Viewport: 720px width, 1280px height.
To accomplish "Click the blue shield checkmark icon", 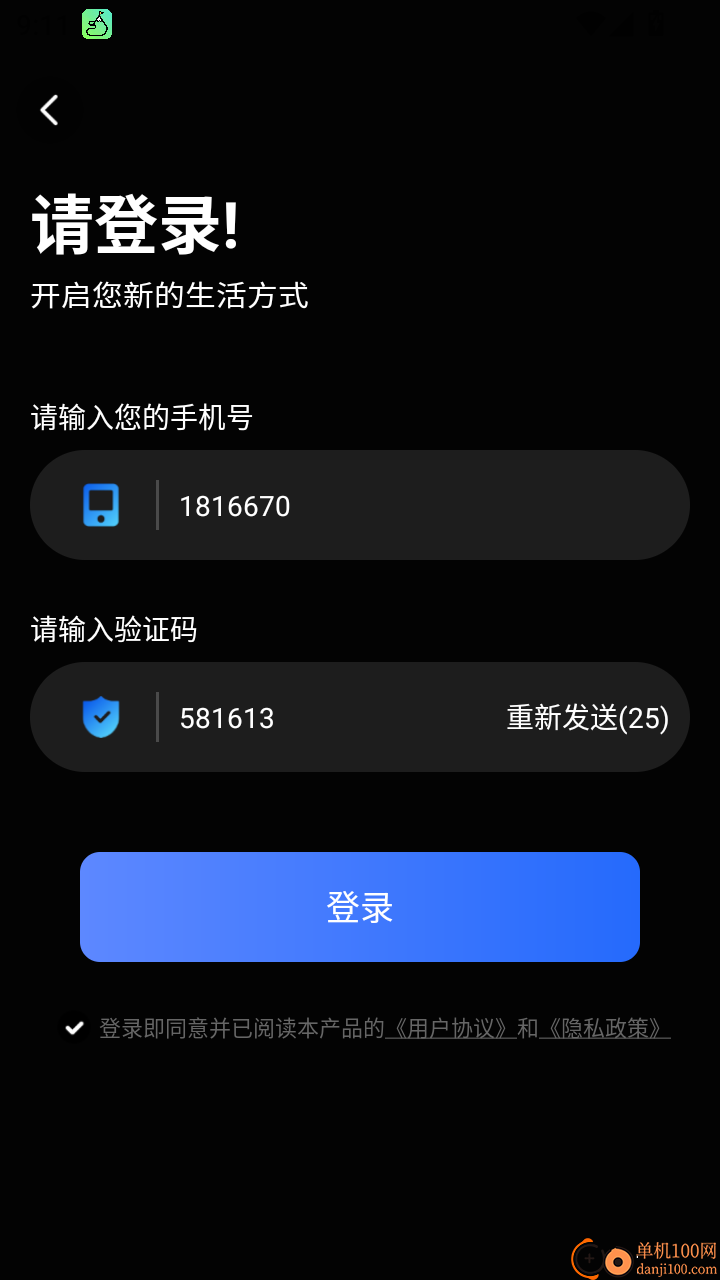I will 101,717.
